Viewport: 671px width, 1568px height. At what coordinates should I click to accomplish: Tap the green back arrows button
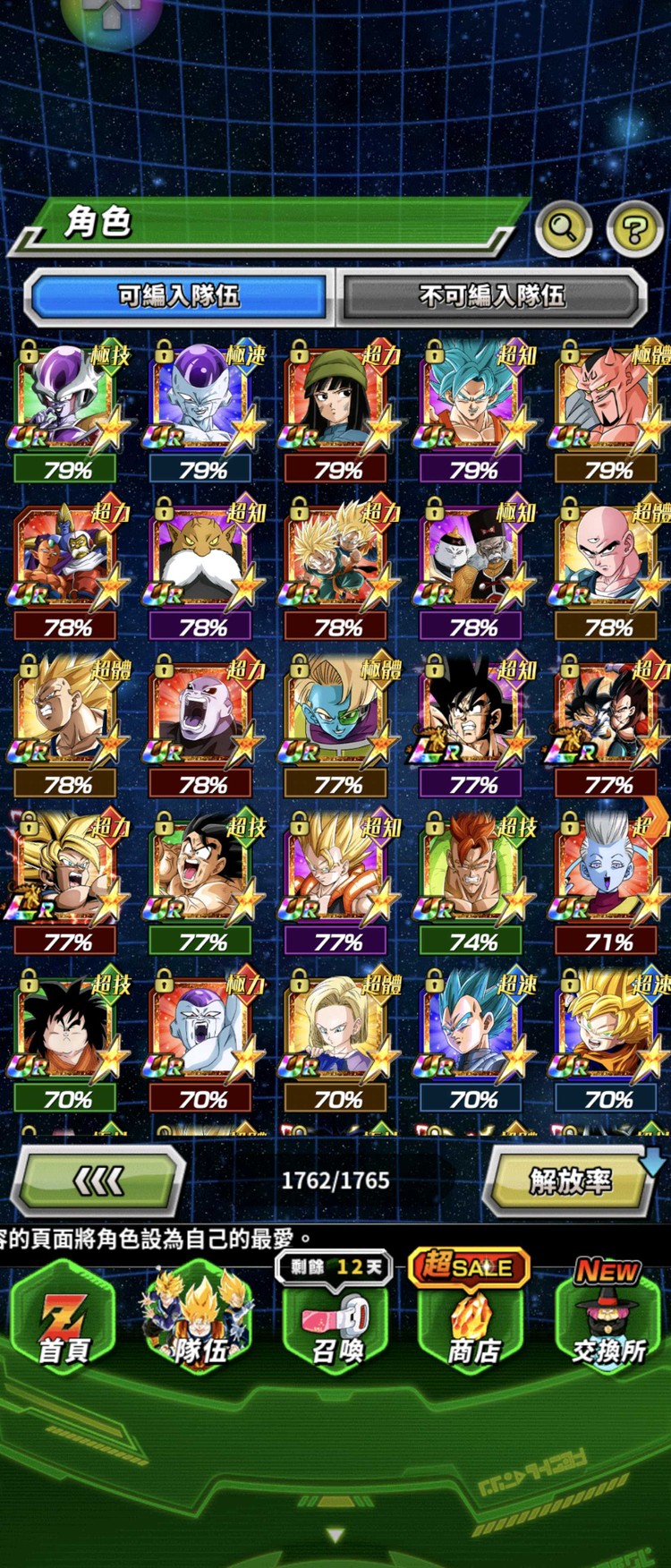pos(98,1181)
